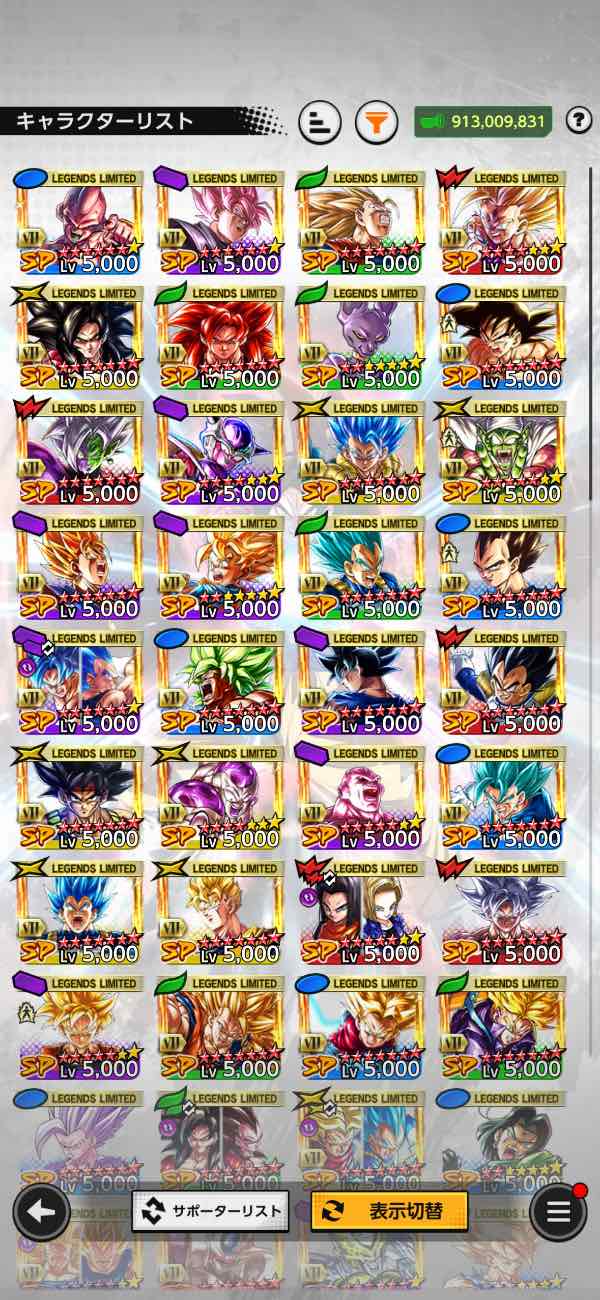Open the orange character filter
600x1300 pixels.
click(x=376, y=122)
